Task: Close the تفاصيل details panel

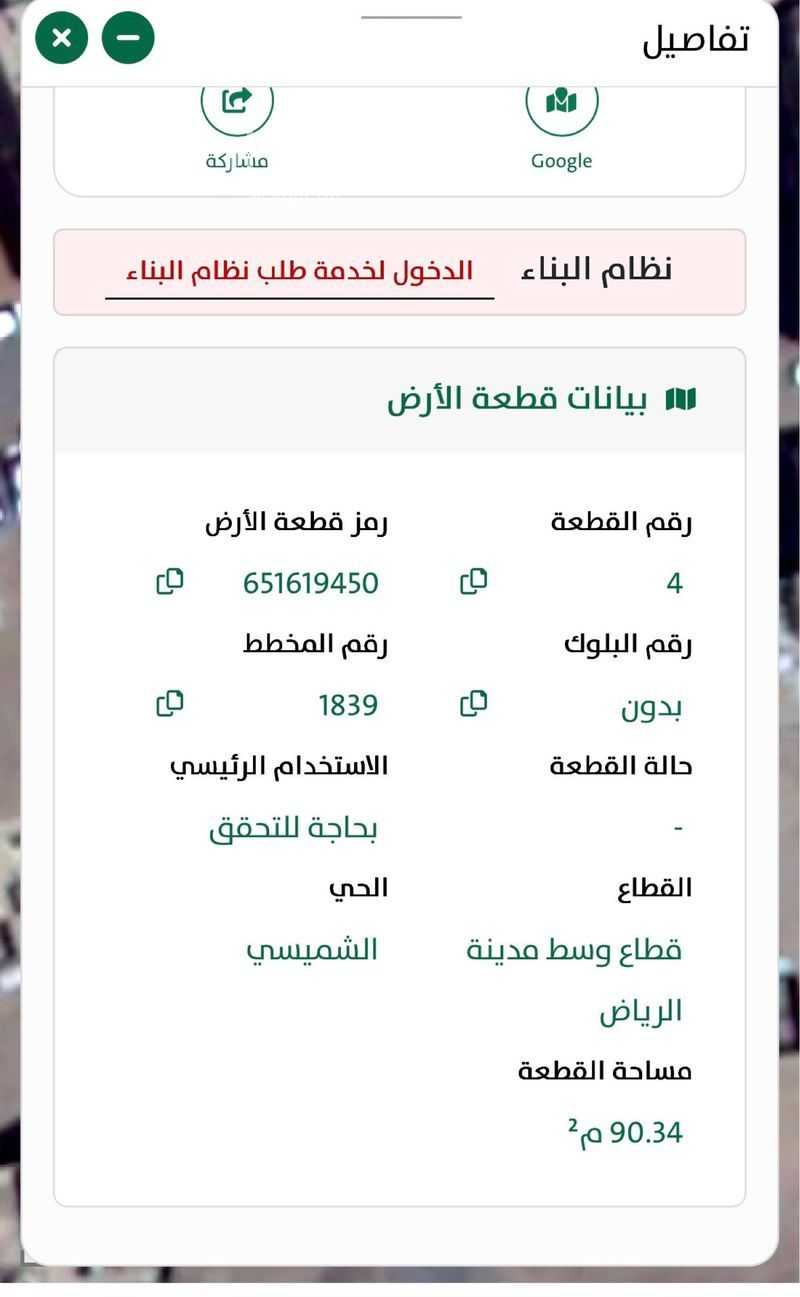Action: pyautogui.click(x=62, y=38)
